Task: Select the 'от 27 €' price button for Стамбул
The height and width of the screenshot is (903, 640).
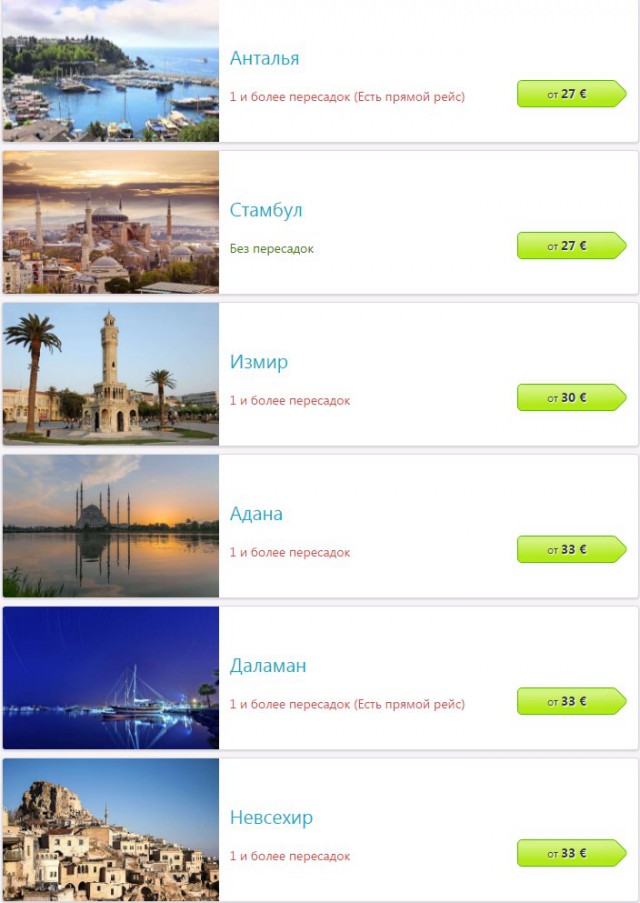Action: click(x=570, y=246)
